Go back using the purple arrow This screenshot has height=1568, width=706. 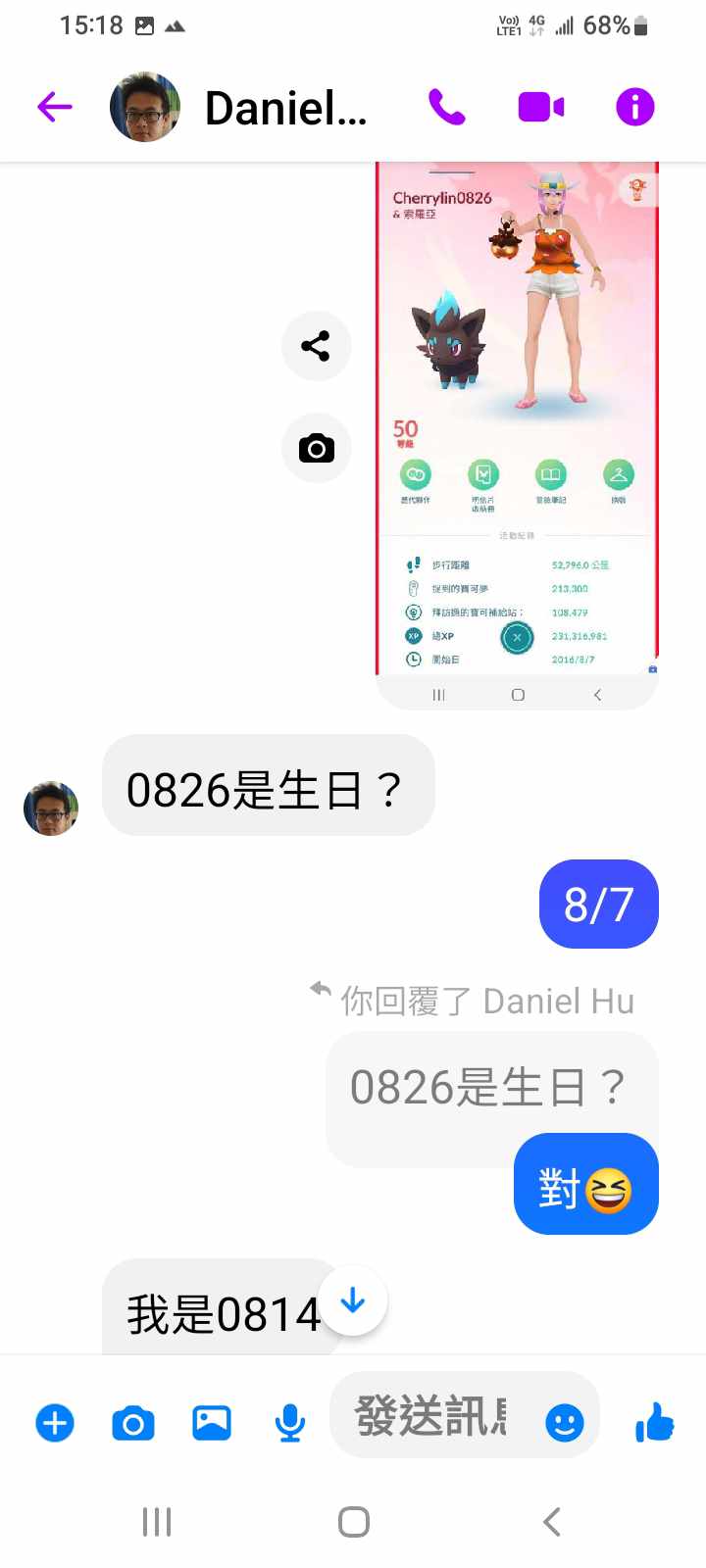pyautogui.click(x=55, y=107)
